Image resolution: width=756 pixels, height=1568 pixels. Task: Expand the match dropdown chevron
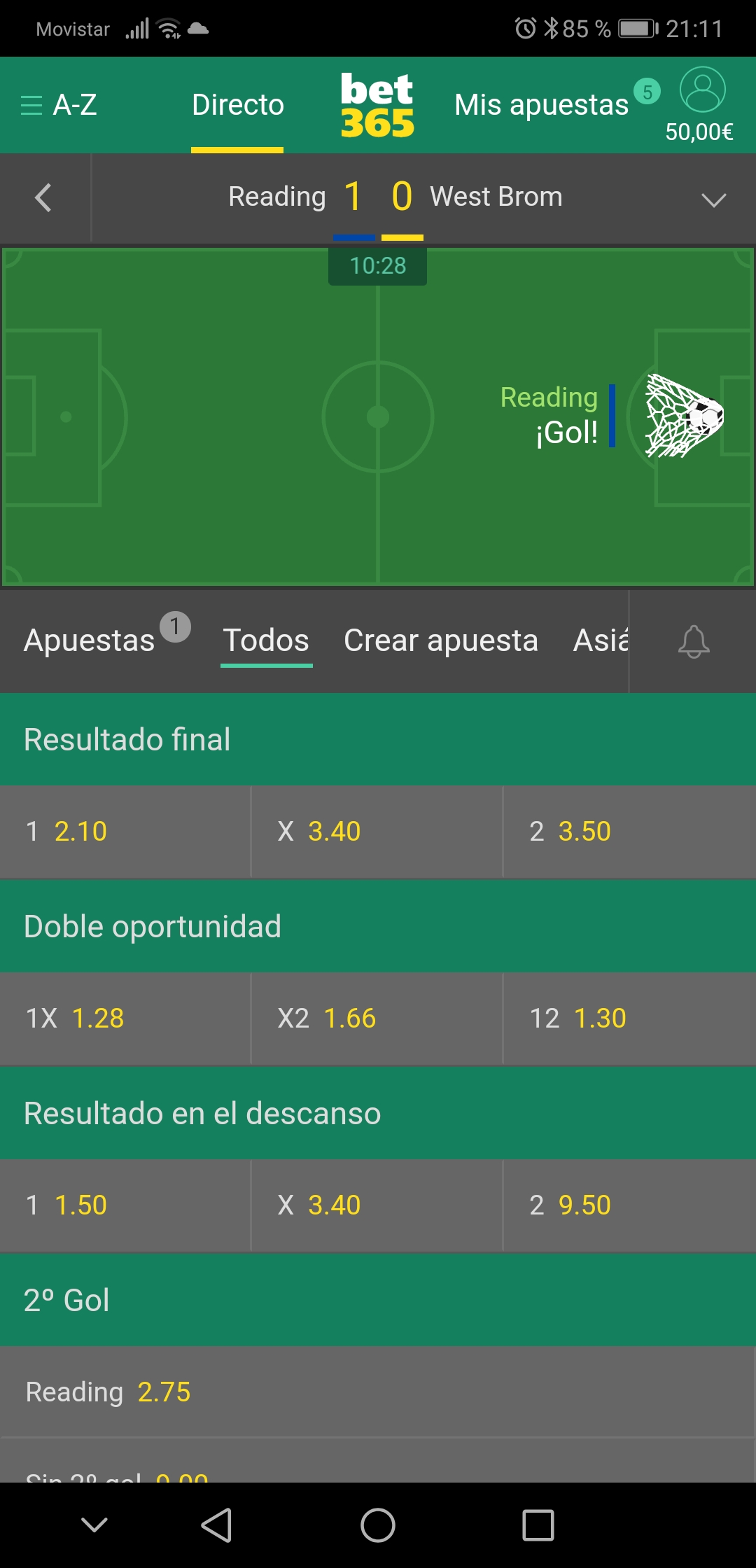pos(713,200)
